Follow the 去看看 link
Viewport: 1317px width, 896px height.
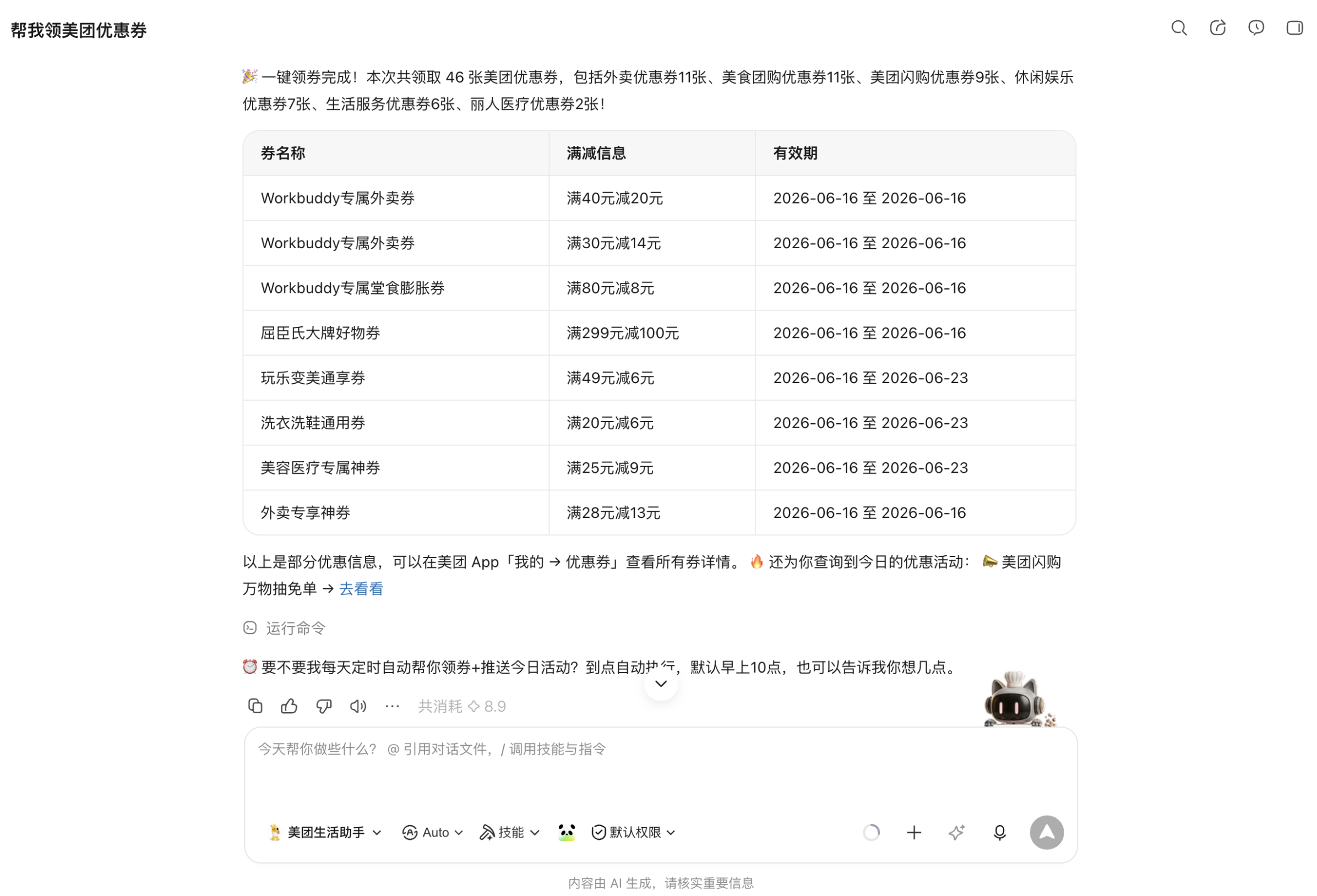(361, 589)
